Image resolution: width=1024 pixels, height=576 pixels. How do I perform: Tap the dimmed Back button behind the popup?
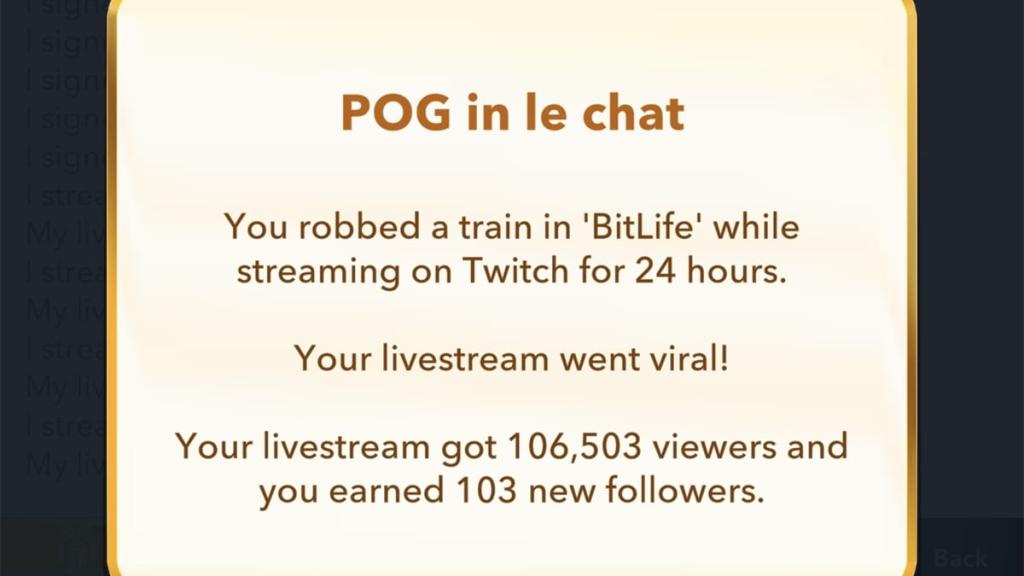[x=960, y=557]
